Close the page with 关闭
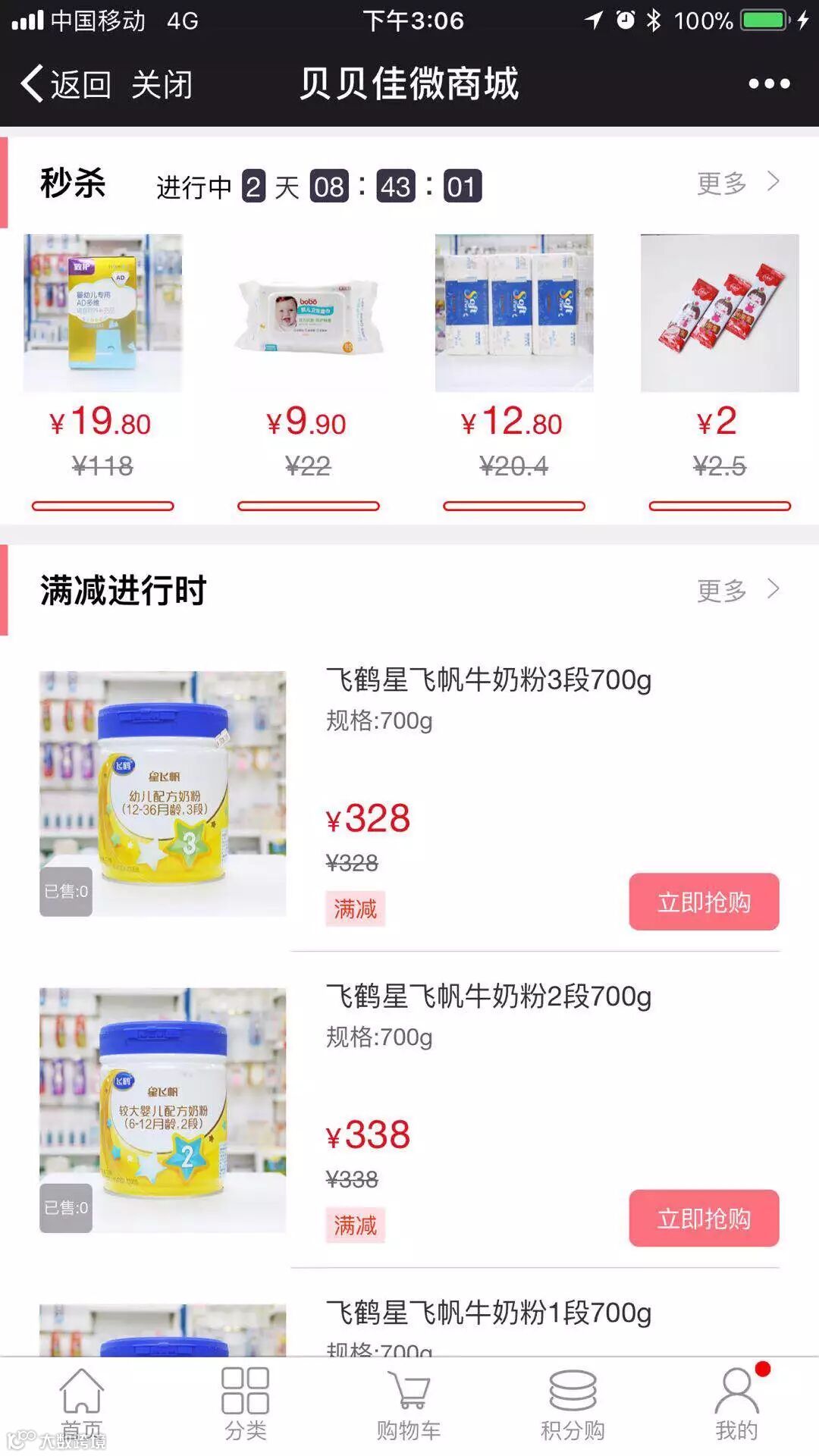The height and width of the screenshot is (1456, 819). (x=162, y=84)
